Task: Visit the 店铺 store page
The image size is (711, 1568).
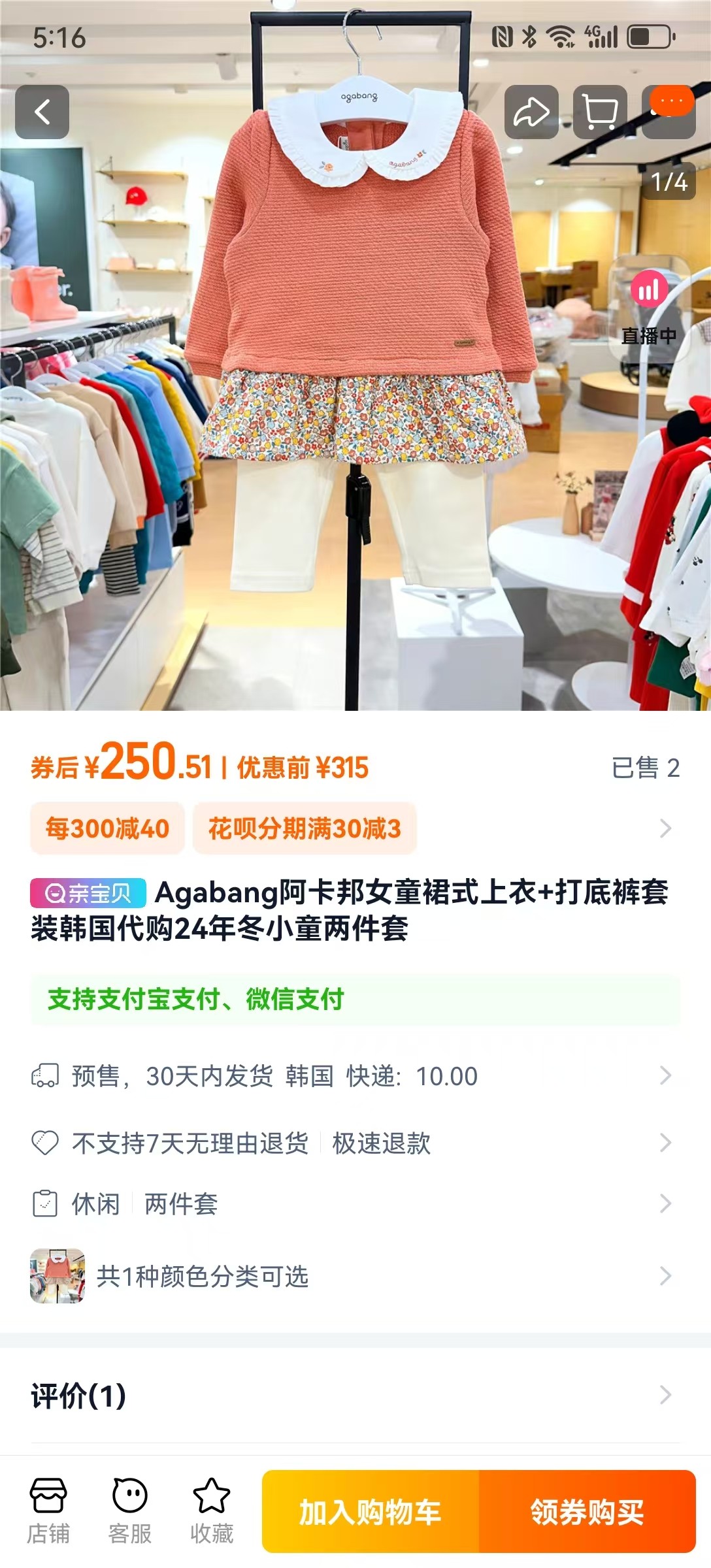Action: pos(48,1512)
